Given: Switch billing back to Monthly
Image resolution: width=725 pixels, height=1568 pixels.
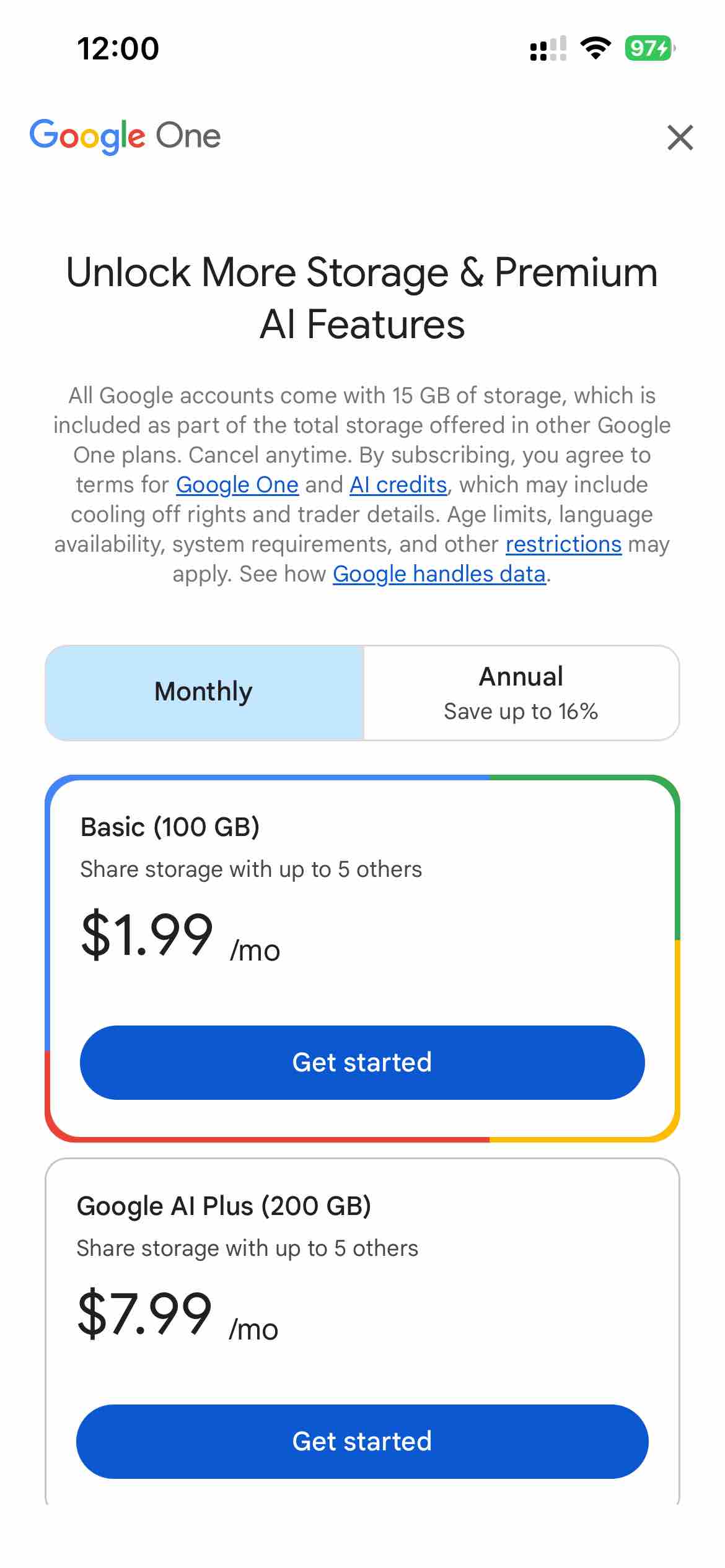Looking at the screenshot, I should point(203,691).
